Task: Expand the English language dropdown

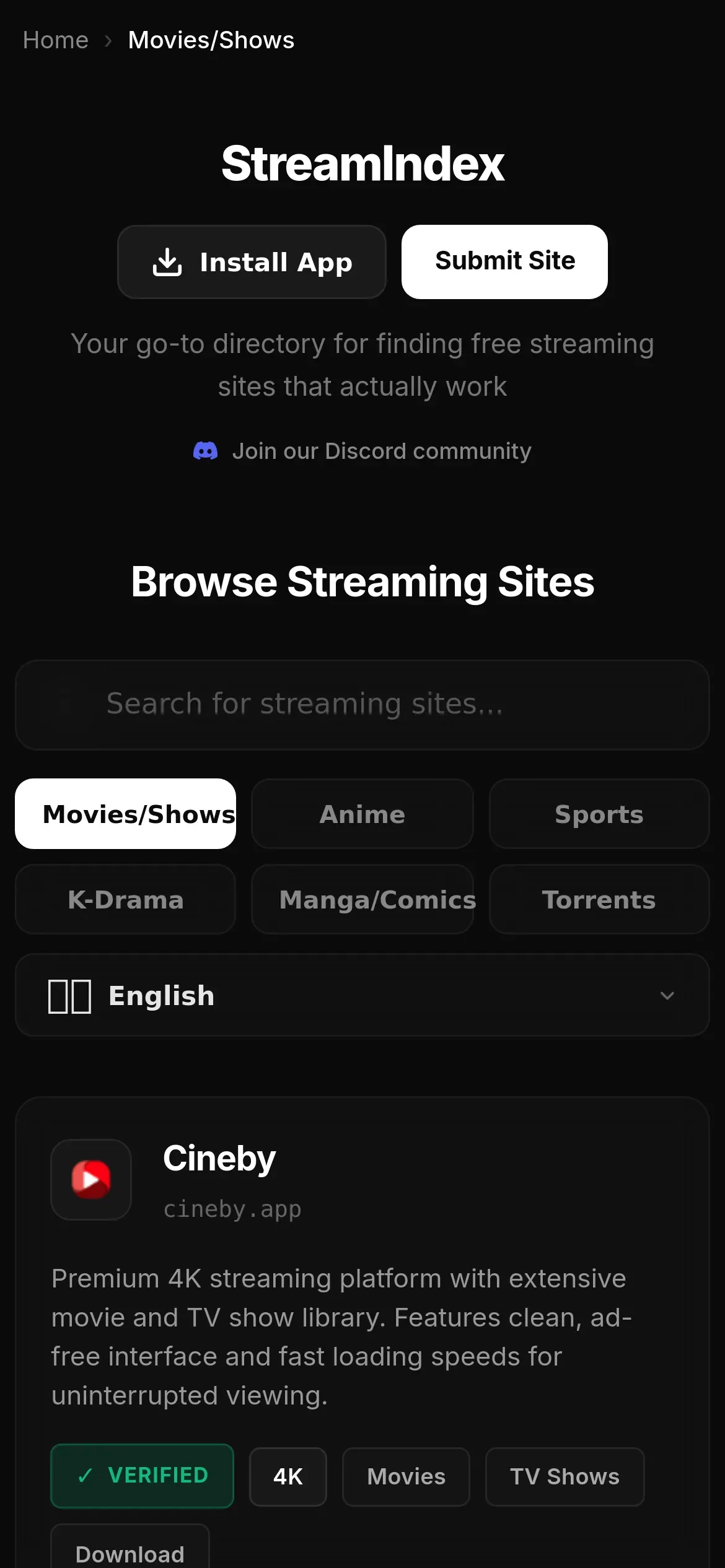Action: 362,995
